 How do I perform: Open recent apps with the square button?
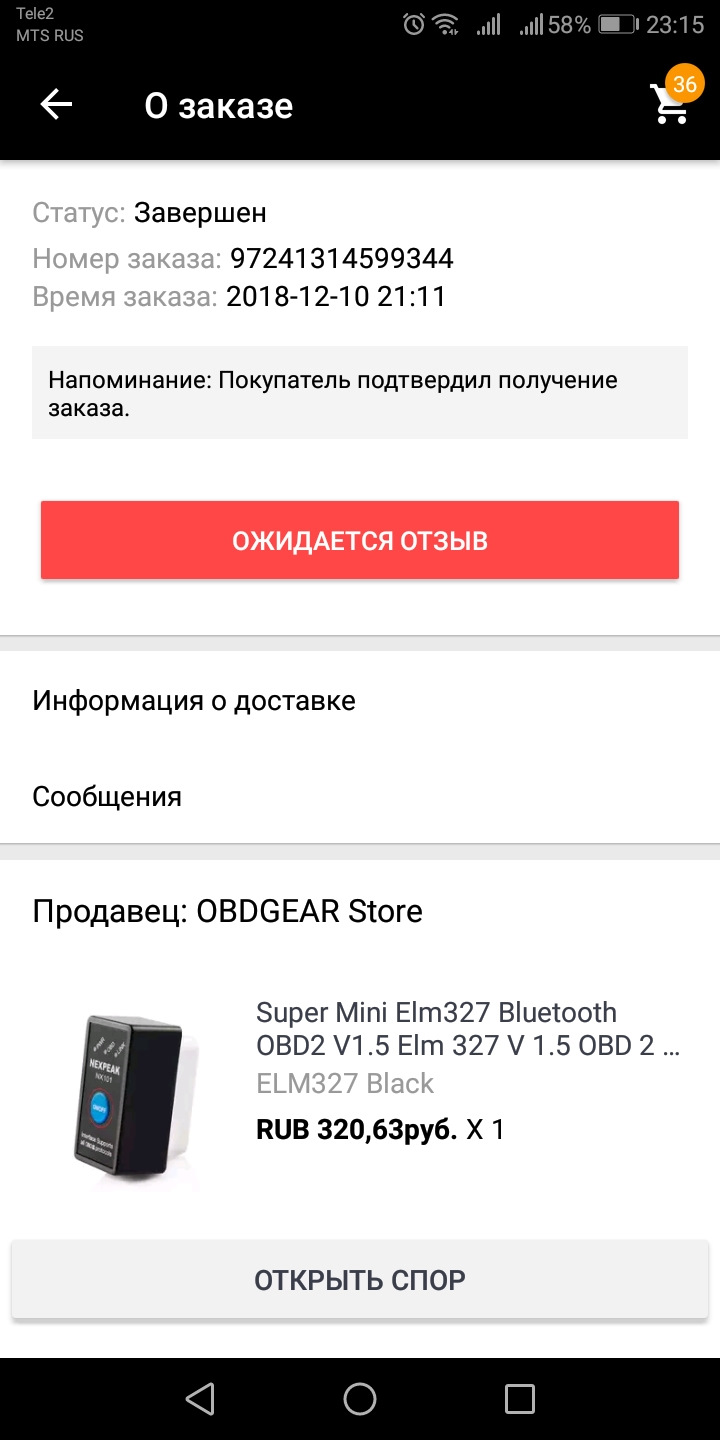520,1398
